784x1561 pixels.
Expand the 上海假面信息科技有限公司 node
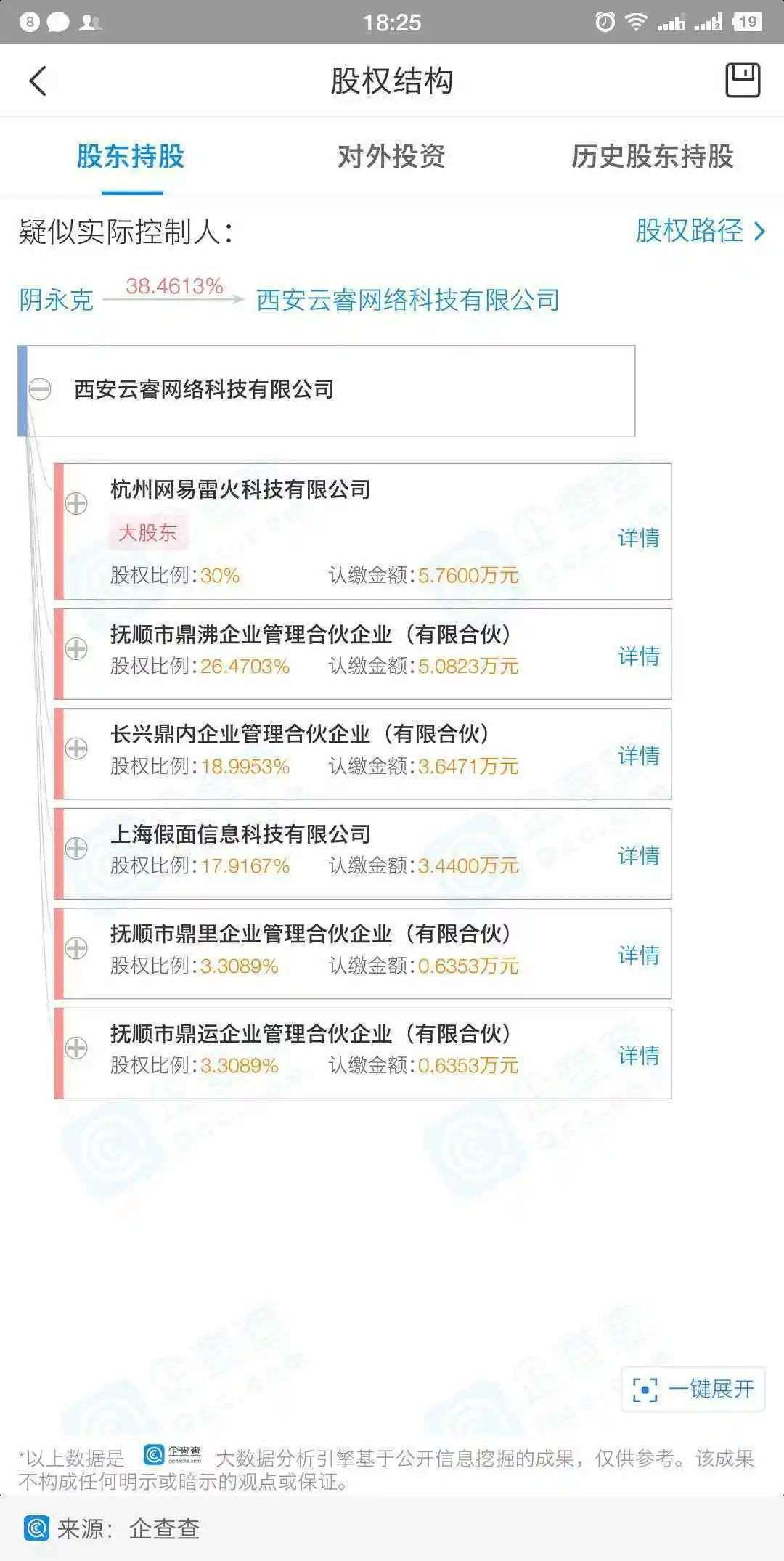(76, 848)
